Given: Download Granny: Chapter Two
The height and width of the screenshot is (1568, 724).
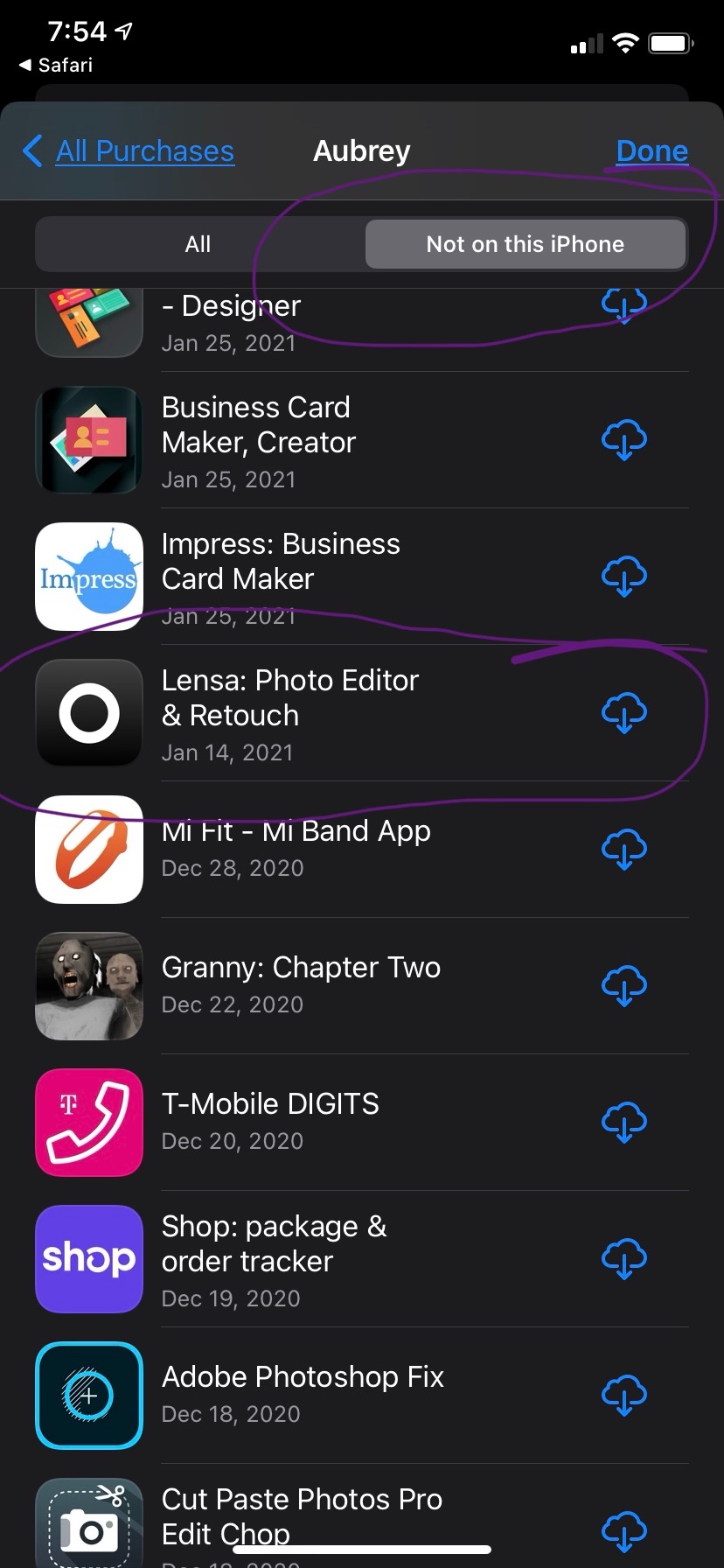Looking at the screenshot, I should click(x=623, y=985).
